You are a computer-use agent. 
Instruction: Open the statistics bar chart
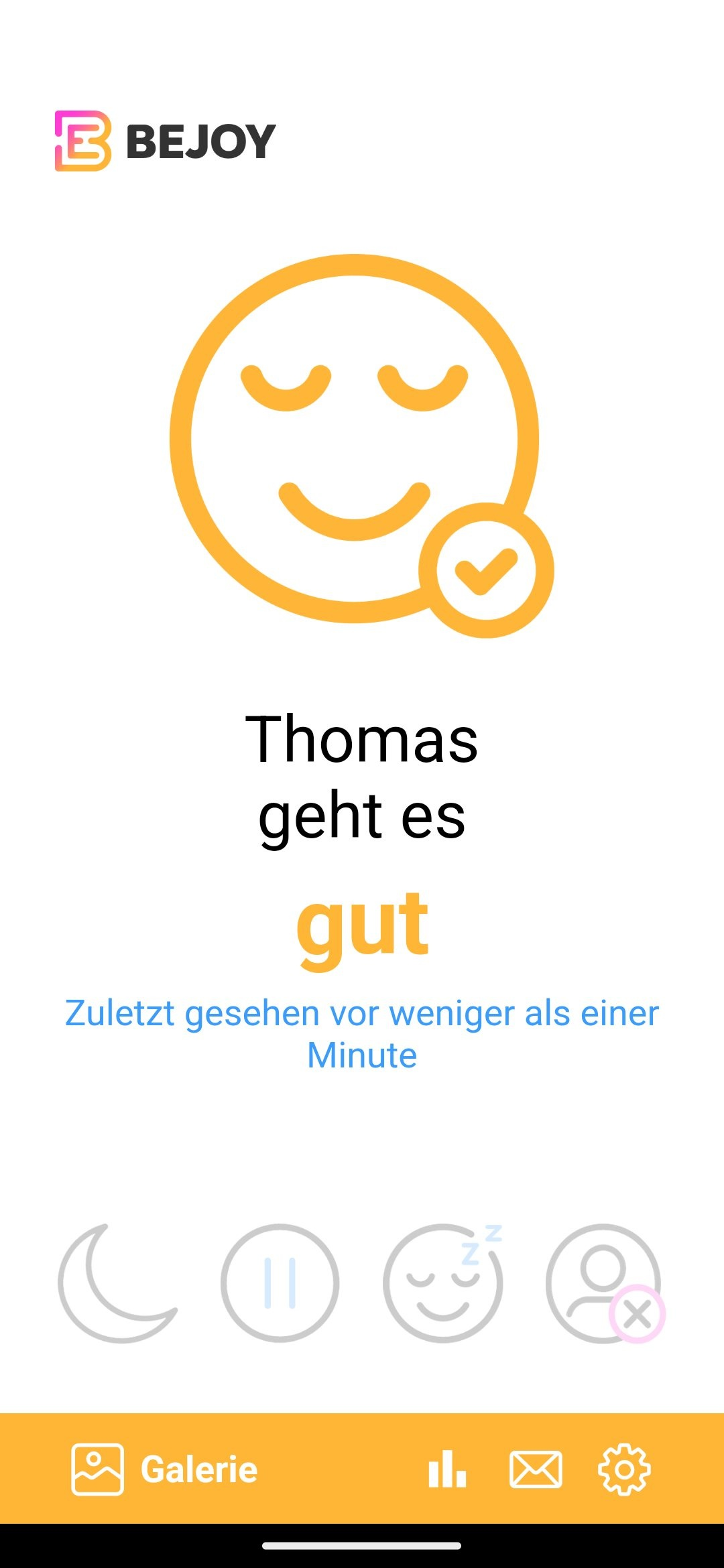[447, 1469]
